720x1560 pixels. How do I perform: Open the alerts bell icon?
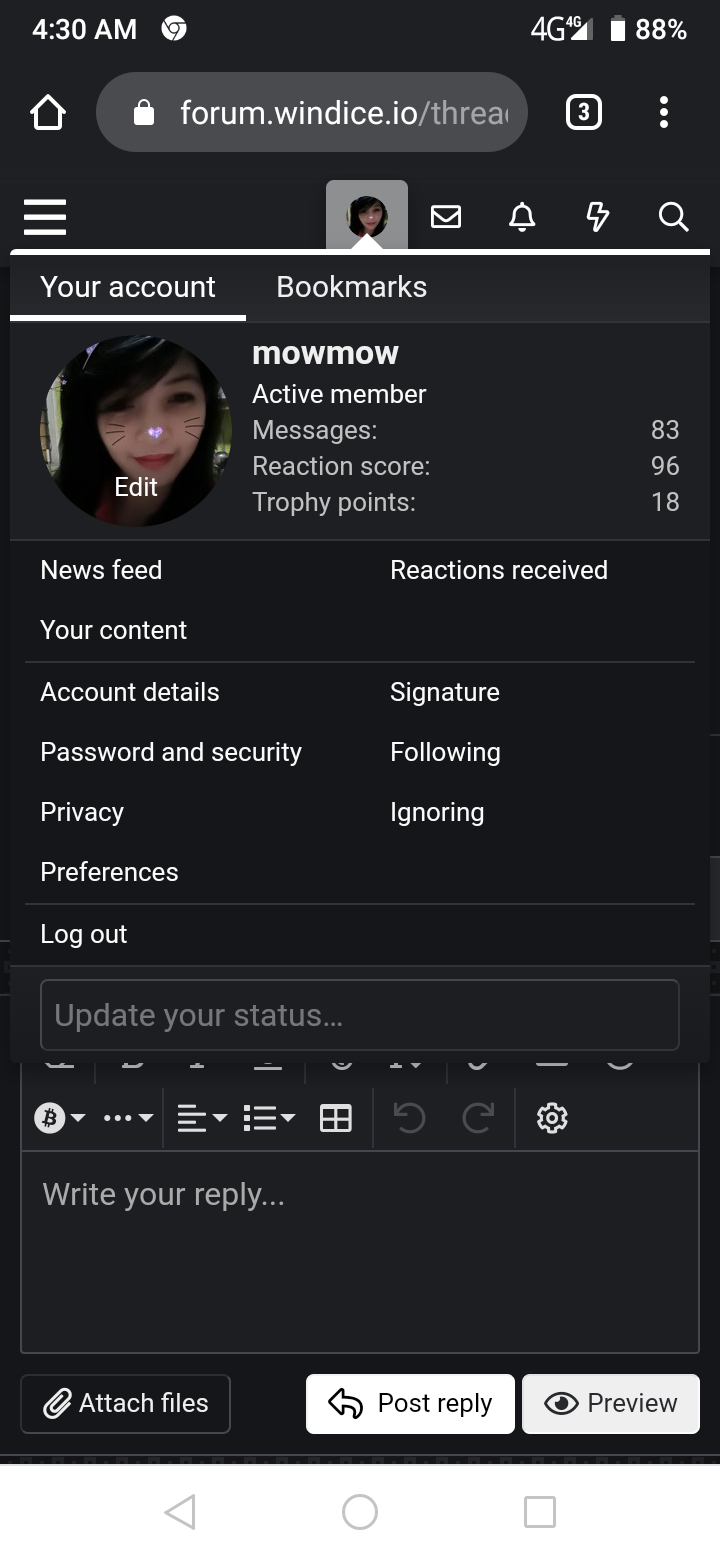coord(522,216)
